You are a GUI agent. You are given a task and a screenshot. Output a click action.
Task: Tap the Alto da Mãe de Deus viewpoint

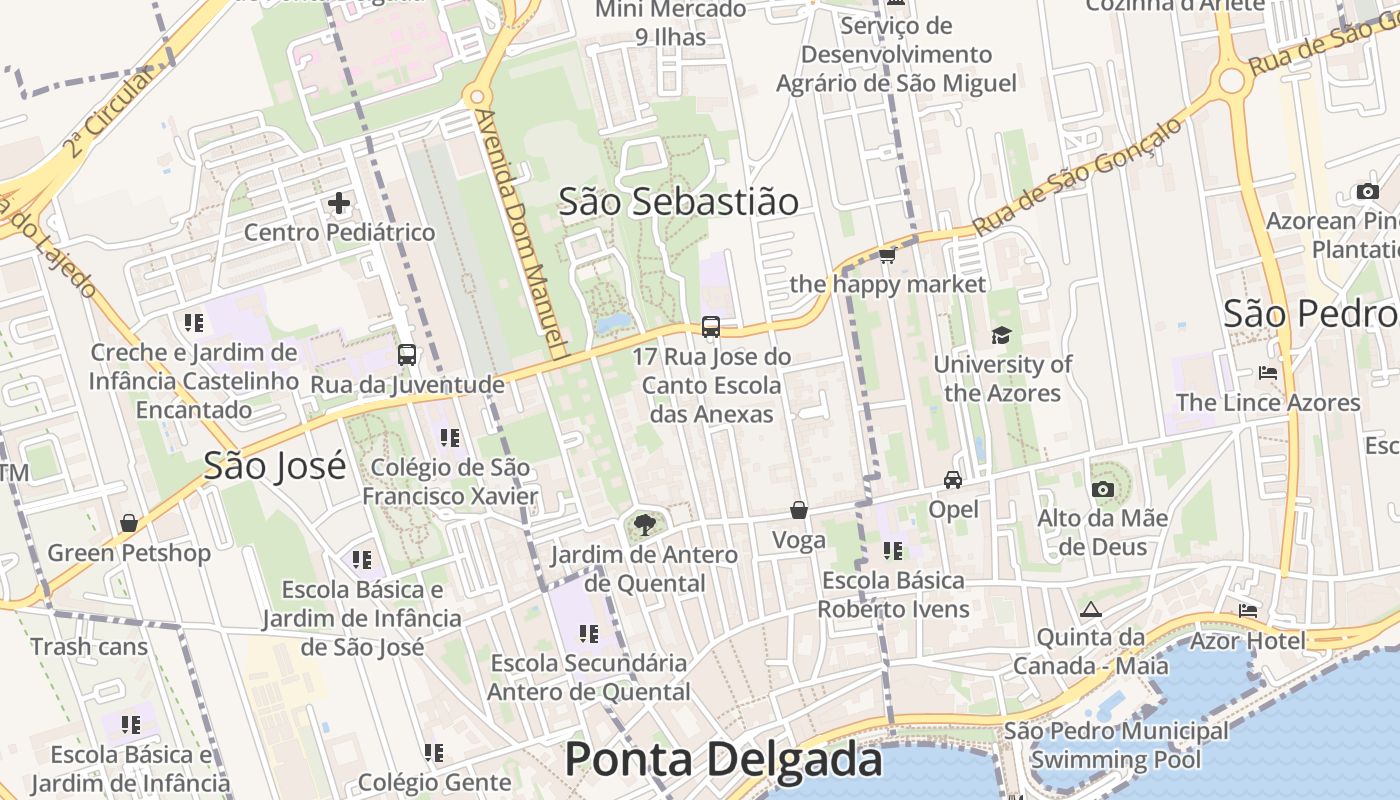click(1103, 489)
